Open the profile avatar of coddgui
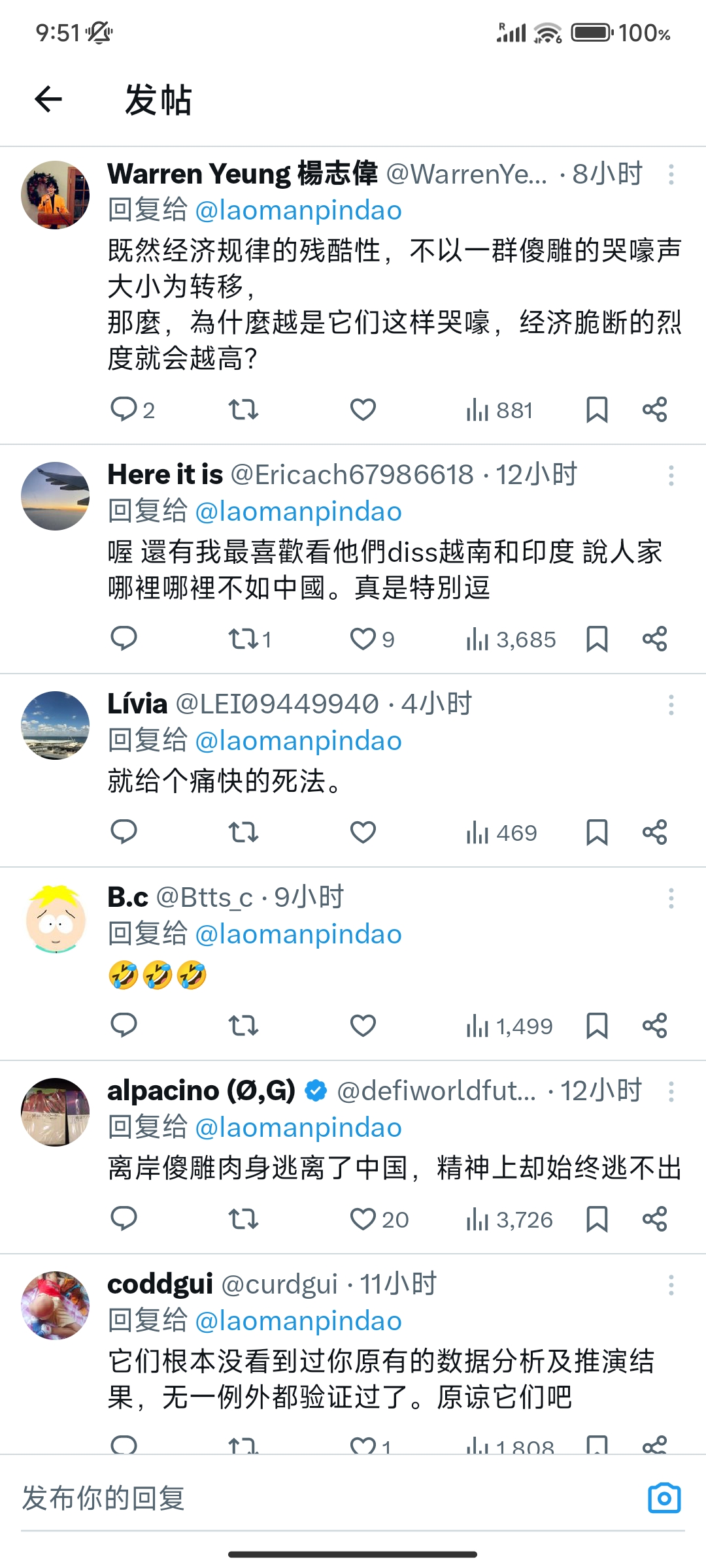The image size is (706, 1568). click(56, 1305)
